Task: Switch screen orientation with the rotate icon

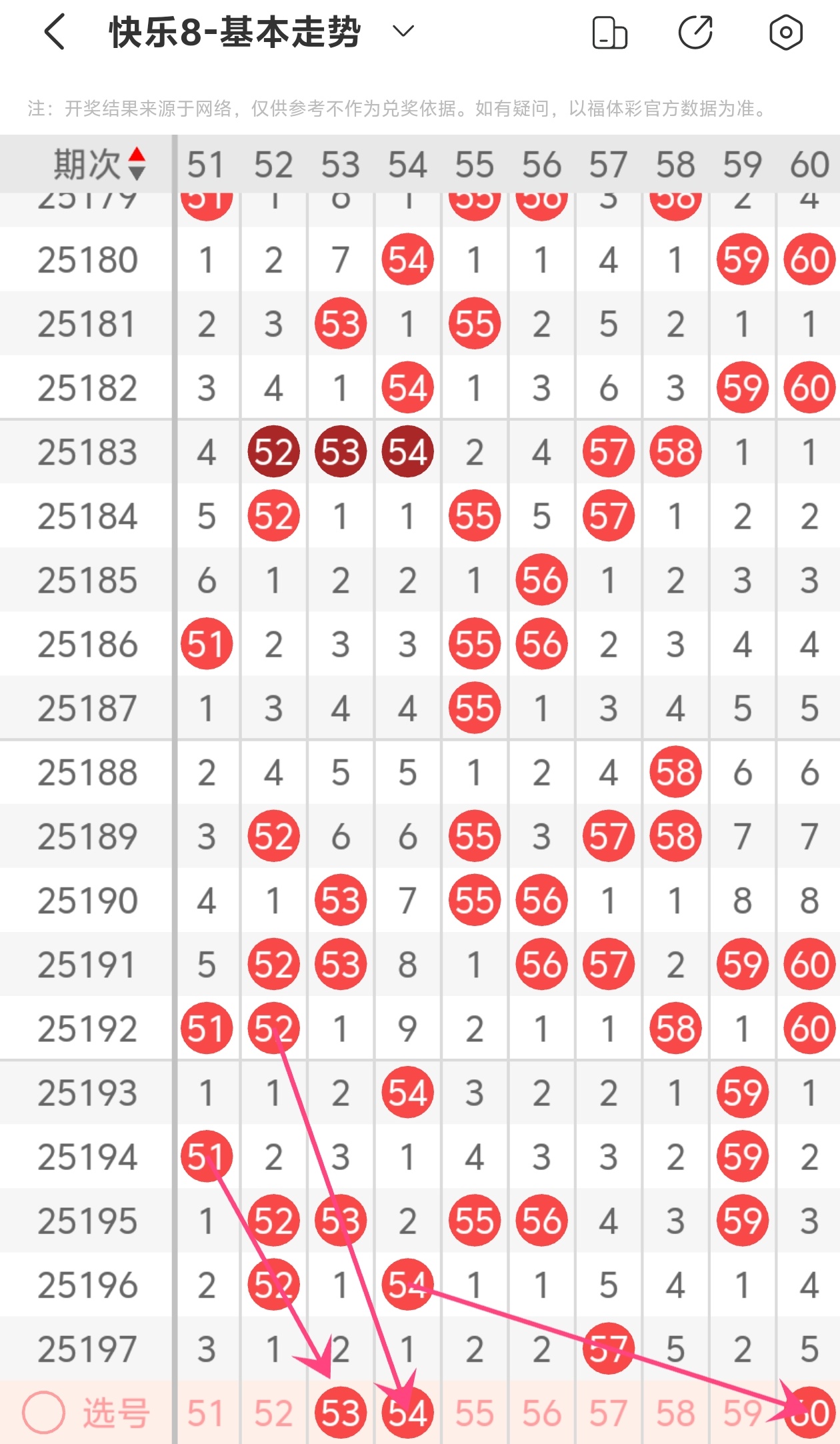Action: pyautogui.click(x=609, y=33)
